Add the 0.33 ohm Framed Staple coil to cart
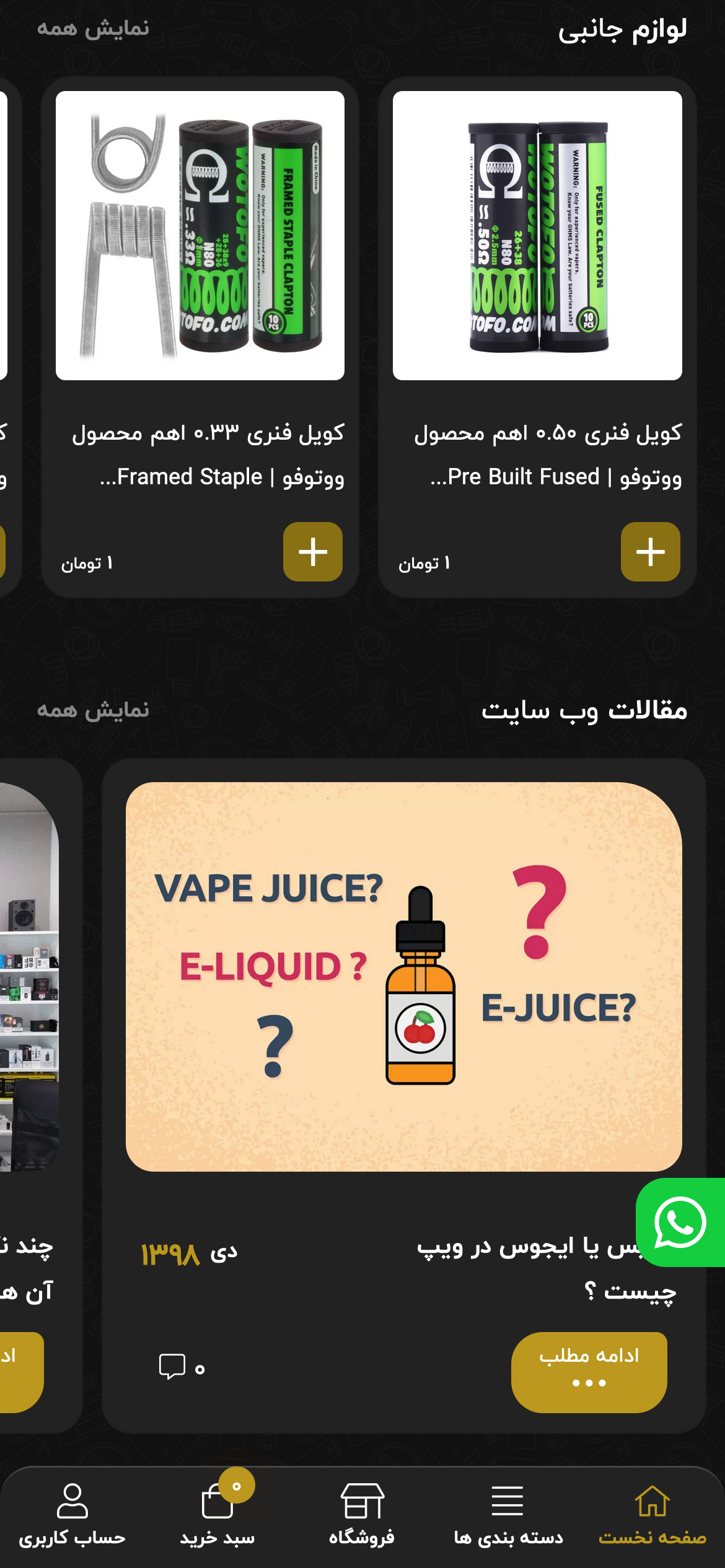This screenshot has width=725, height=1568. (313, 551)
